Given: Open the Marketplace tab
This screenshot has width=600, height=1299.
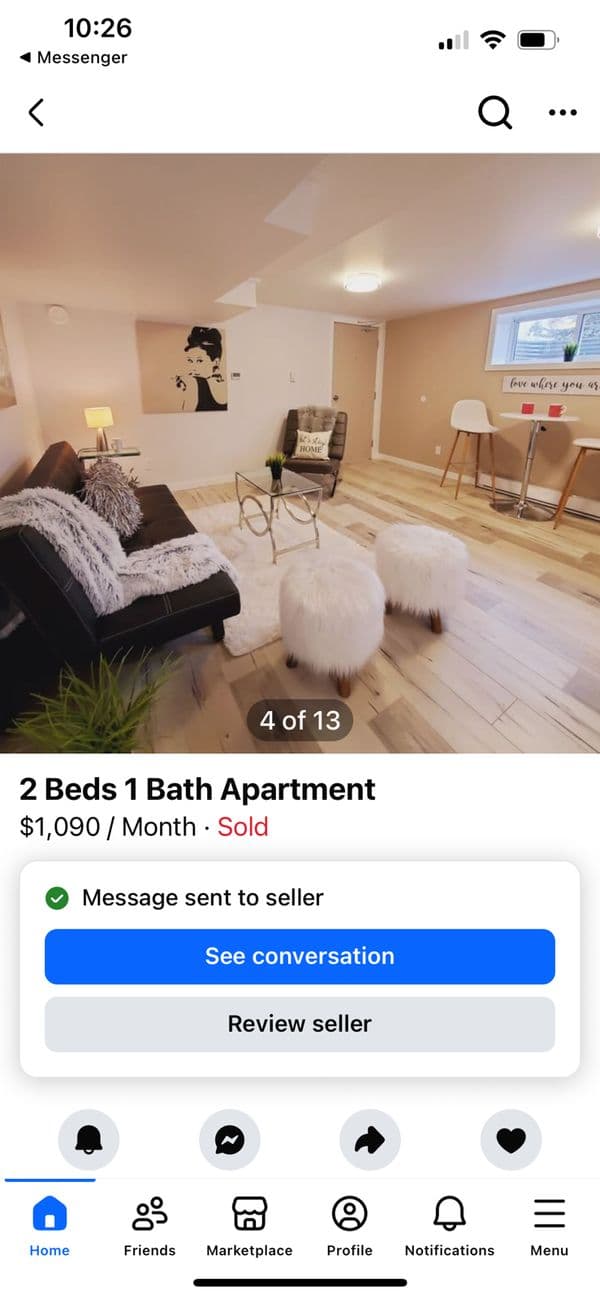Looking at the screenshot, I should coord(249,1227).
